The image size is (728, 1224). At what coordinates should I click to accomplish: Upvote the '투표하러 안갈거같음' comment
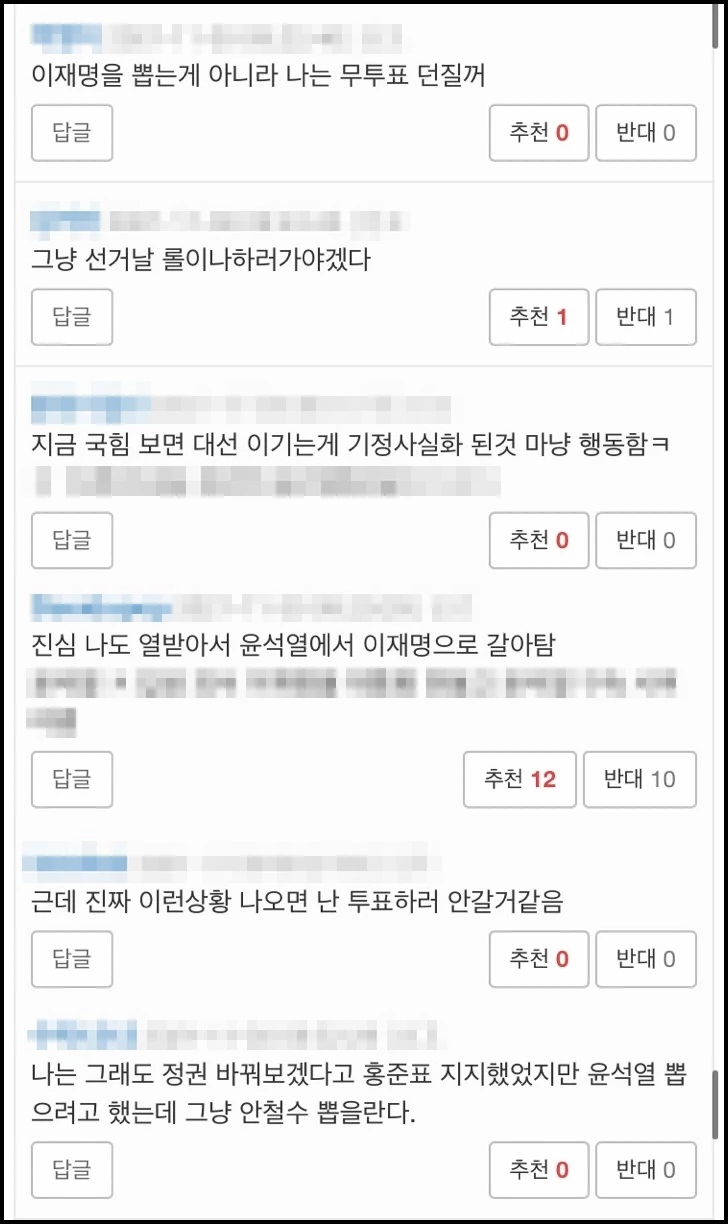pos(538,959)
